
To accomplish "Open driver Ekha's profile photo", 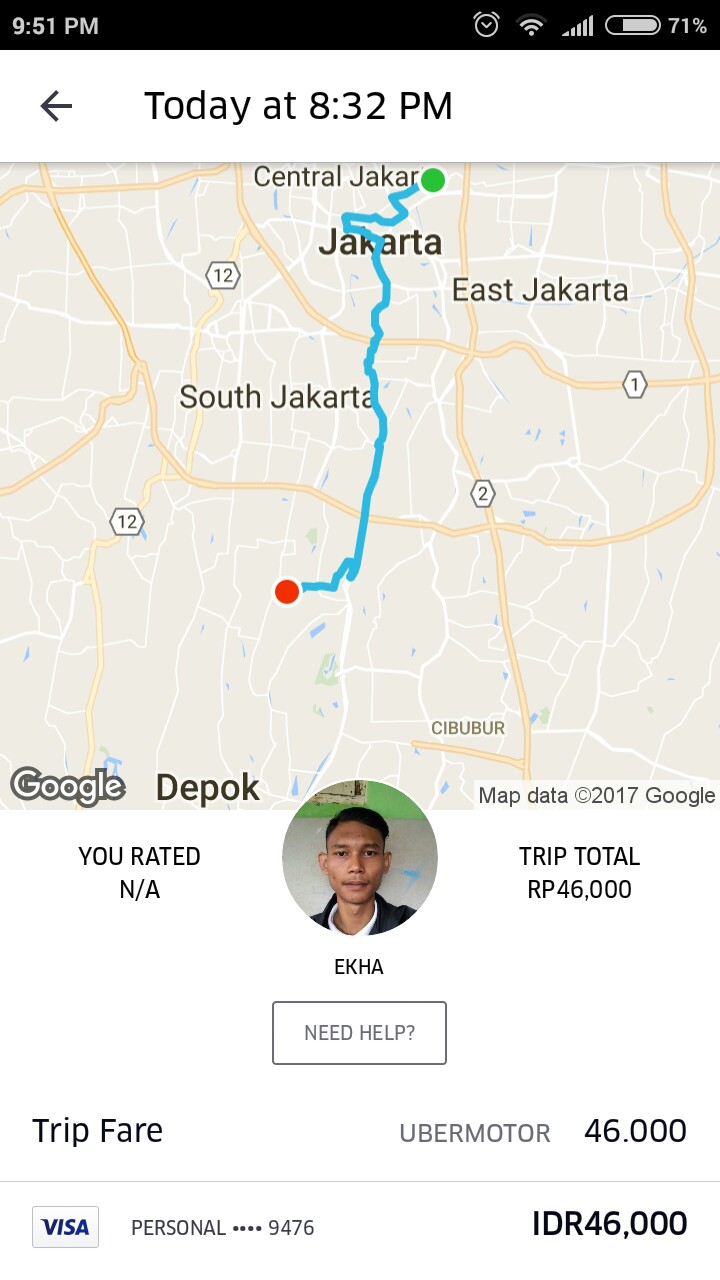I will tap(360, 858).
